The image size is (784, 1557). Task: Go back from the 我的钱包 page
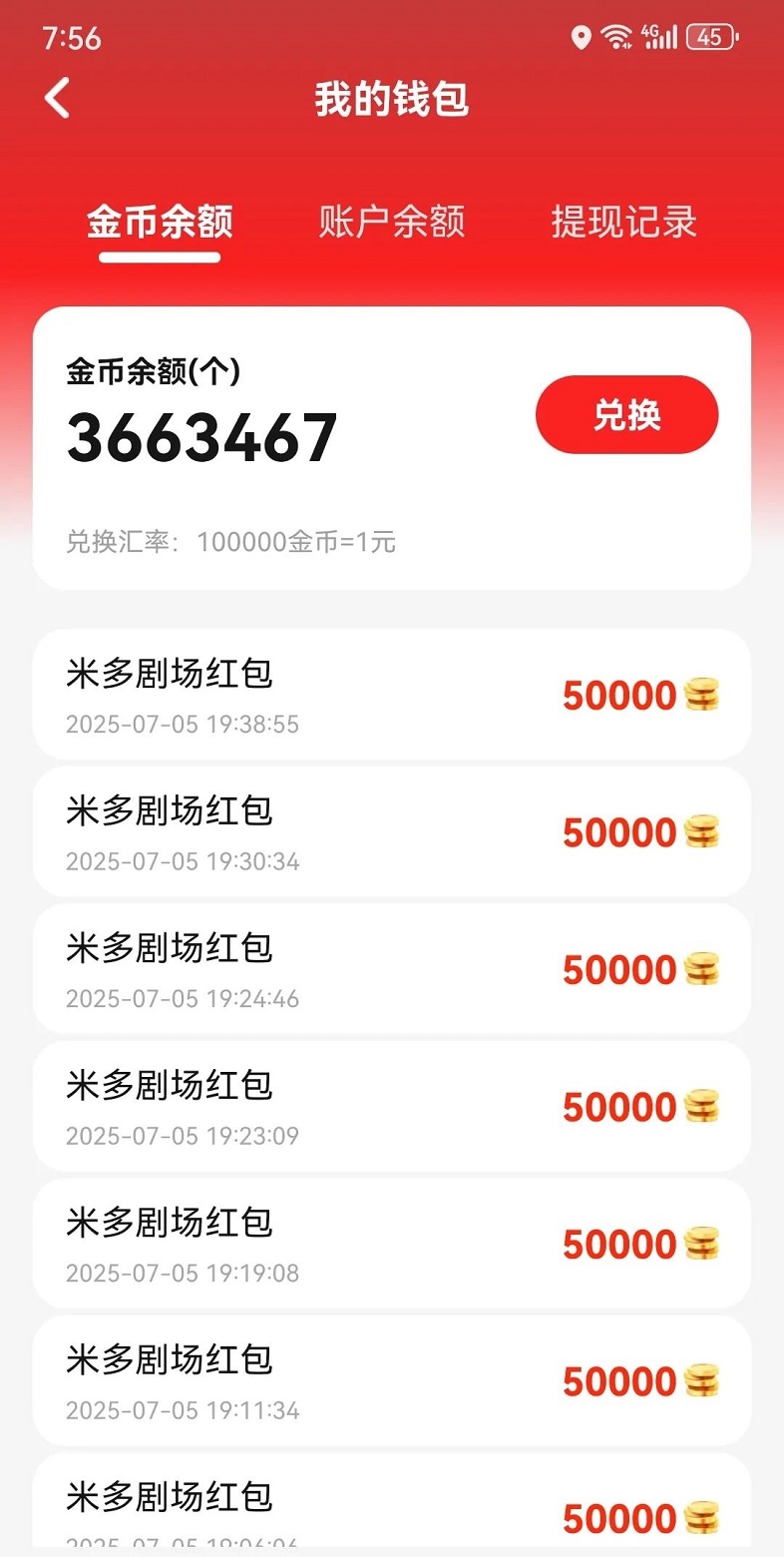pyautogui.click(x=58, y=99)
